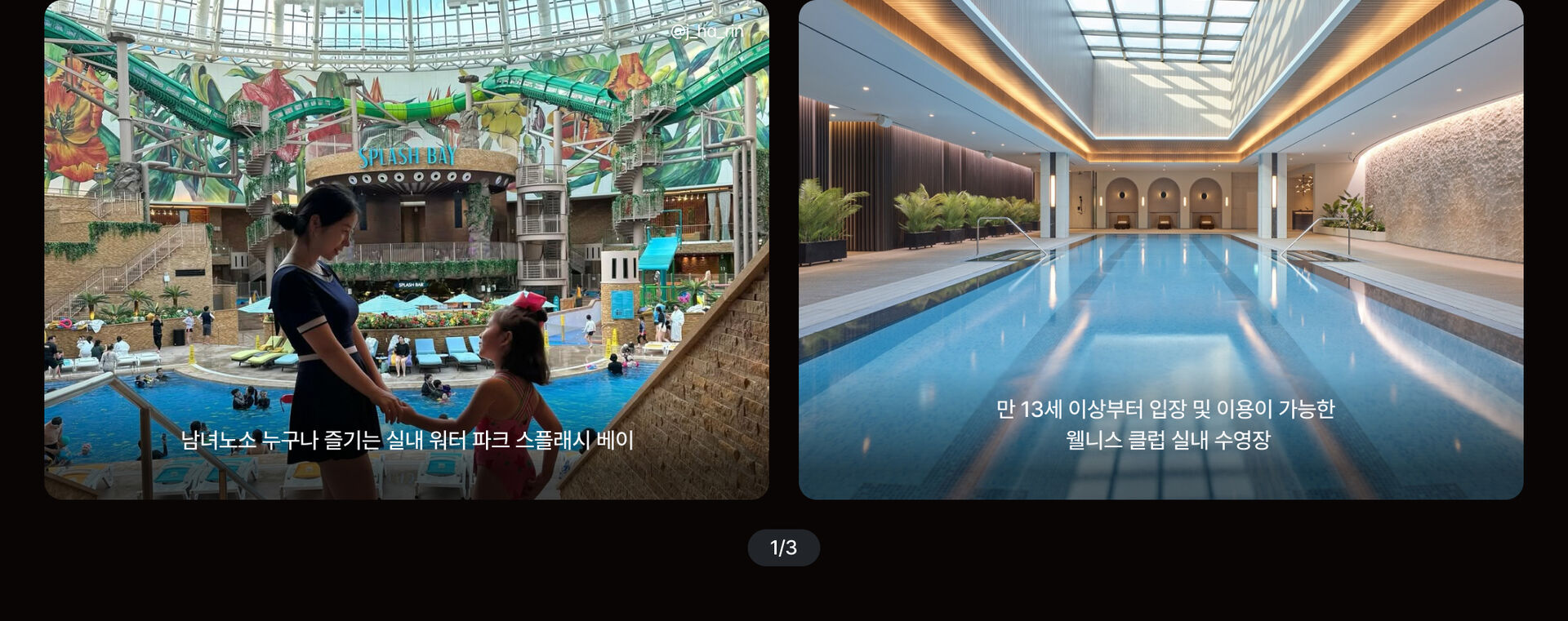The image size is (1568, 621).
Task: Open the wellness club indoor pool card
Action: [x=1160, y=249]
